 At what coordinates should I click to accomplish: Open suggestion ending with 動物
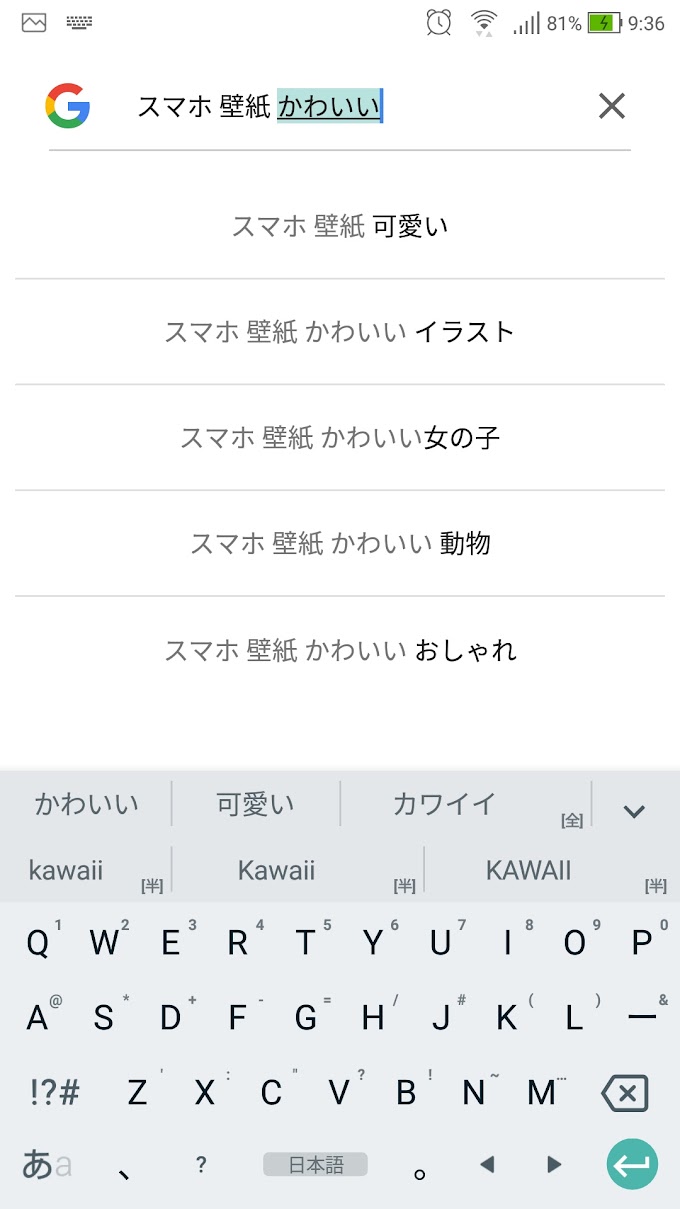tap(340, 544)
